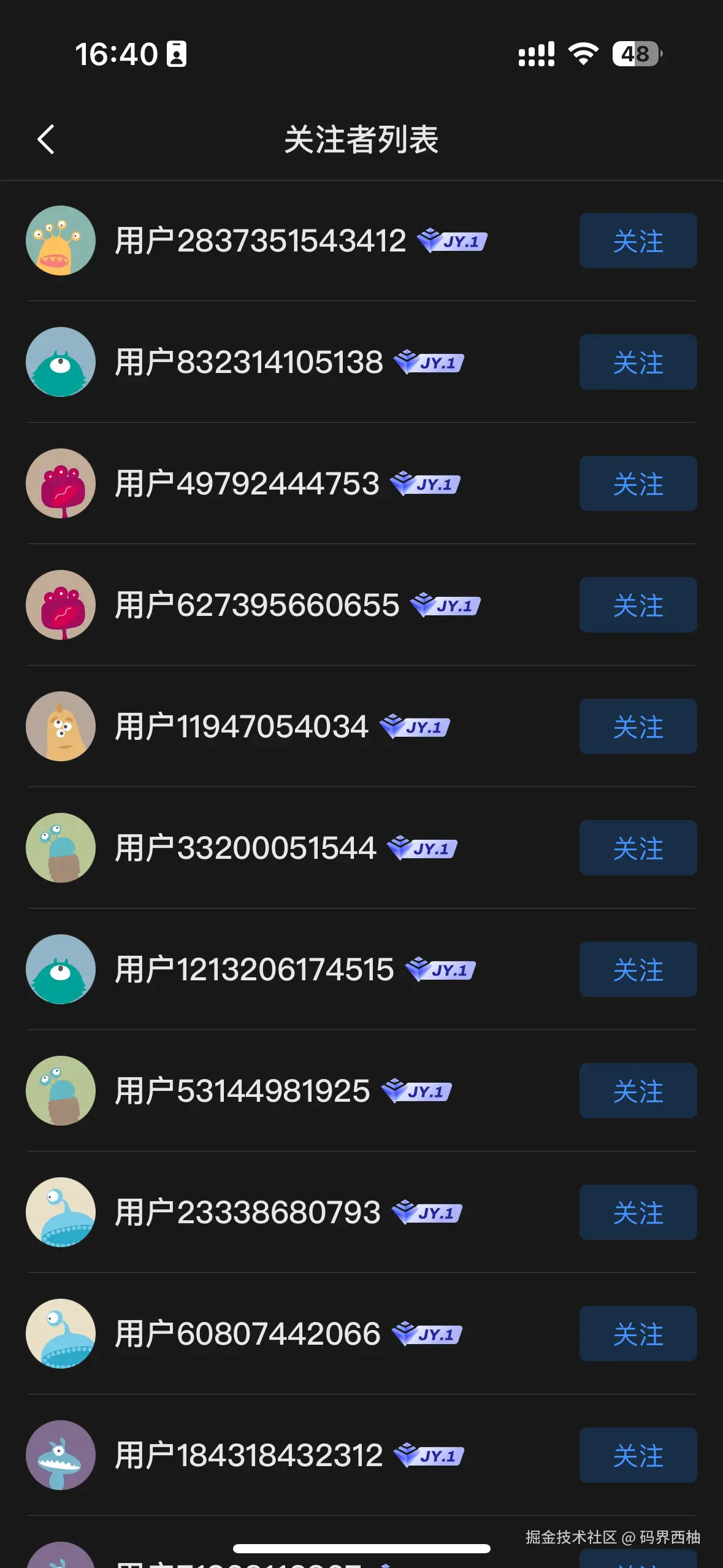
Task: Follow 用户60807442066
Action: (638, 1334)
